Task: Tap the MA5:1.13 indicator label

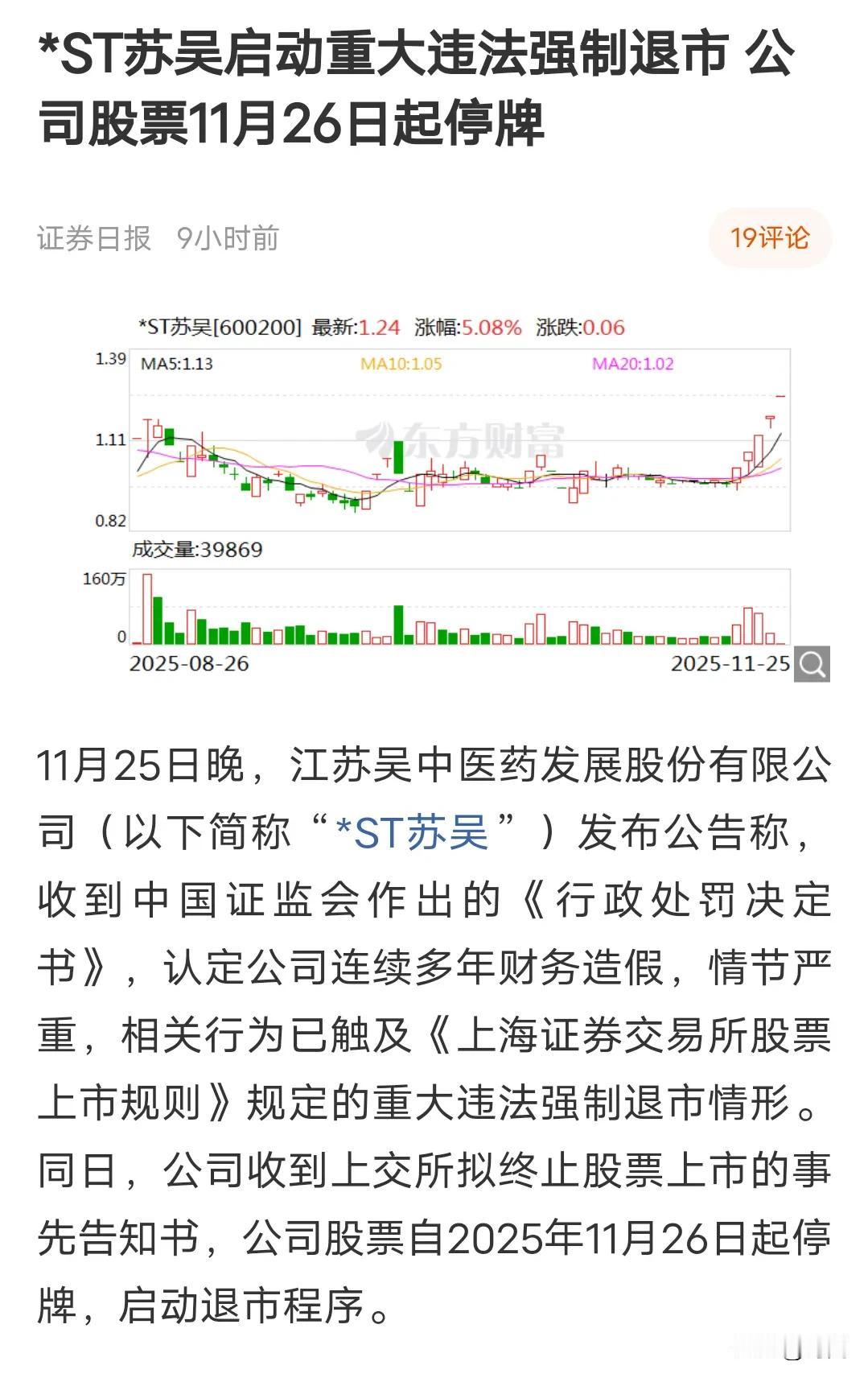Action: coord(177,364)
